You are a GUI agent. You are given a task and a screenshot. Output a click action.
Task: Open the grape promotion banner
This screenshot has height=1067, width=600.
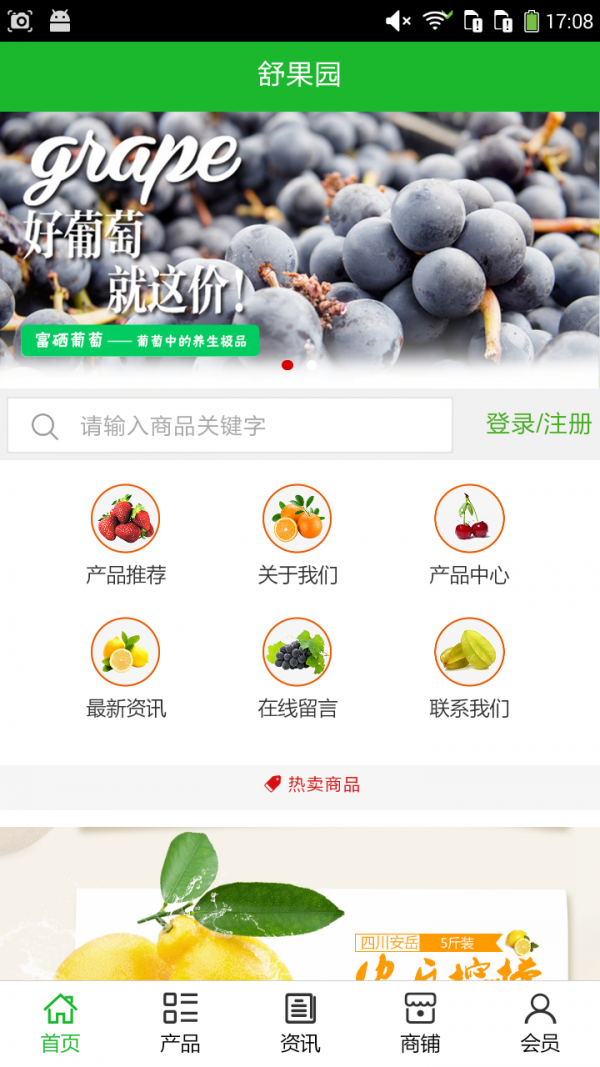click(300, 240)
